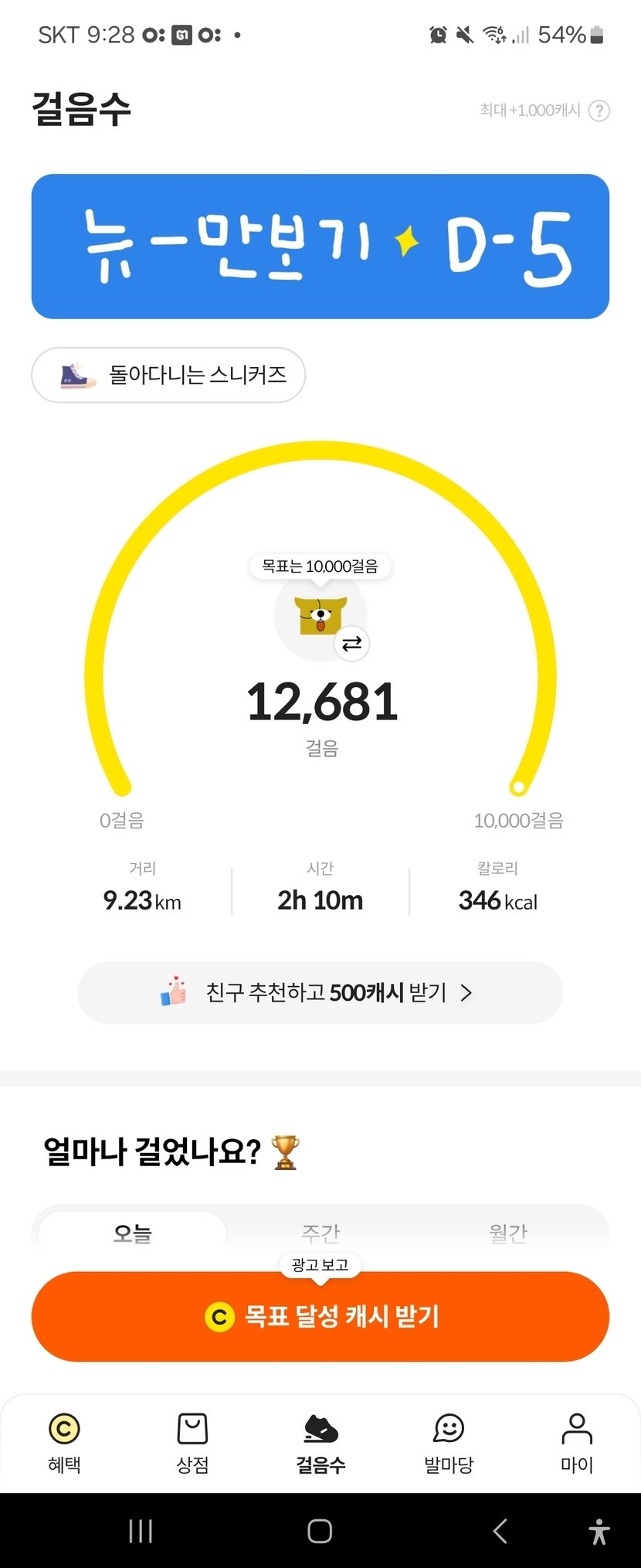Go to the system home screen
Image resolution: width=641 pixels, height=1568 pixels.
click(320, 1531)
